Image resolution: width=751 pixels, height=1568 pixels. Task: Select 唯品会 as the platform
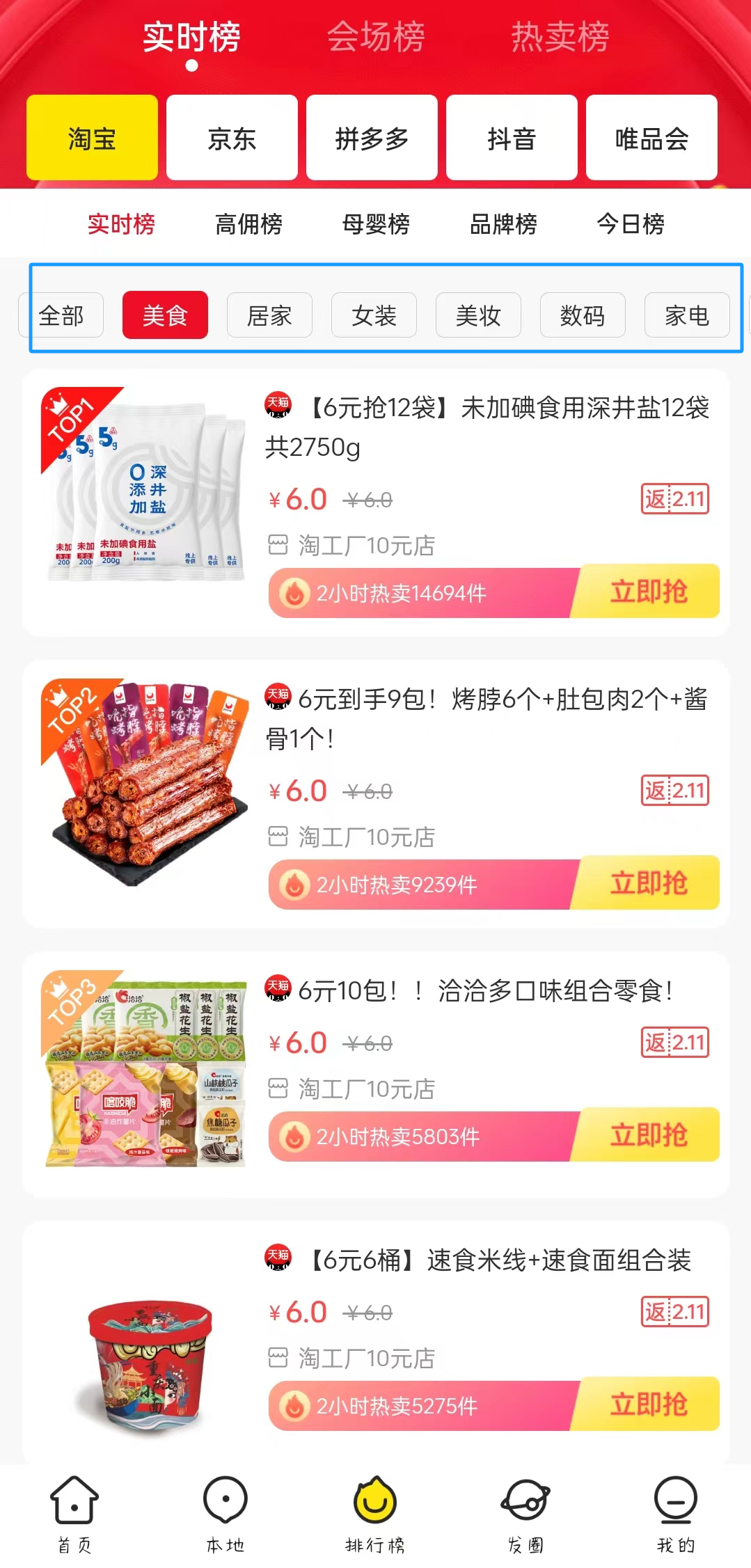tap(651, 138)
